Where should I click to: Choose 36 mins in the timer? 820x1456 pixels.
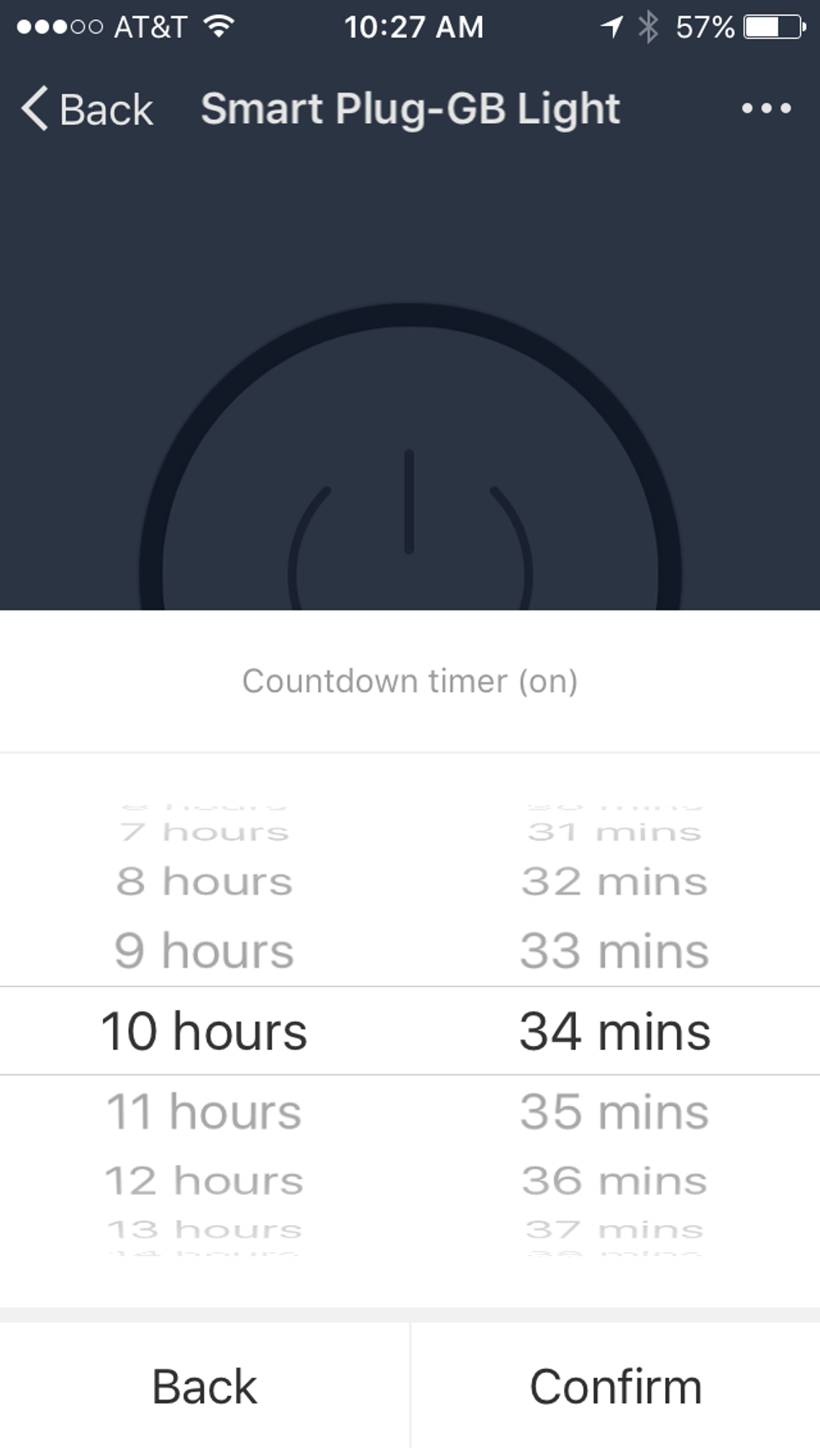pos(614,1181)
